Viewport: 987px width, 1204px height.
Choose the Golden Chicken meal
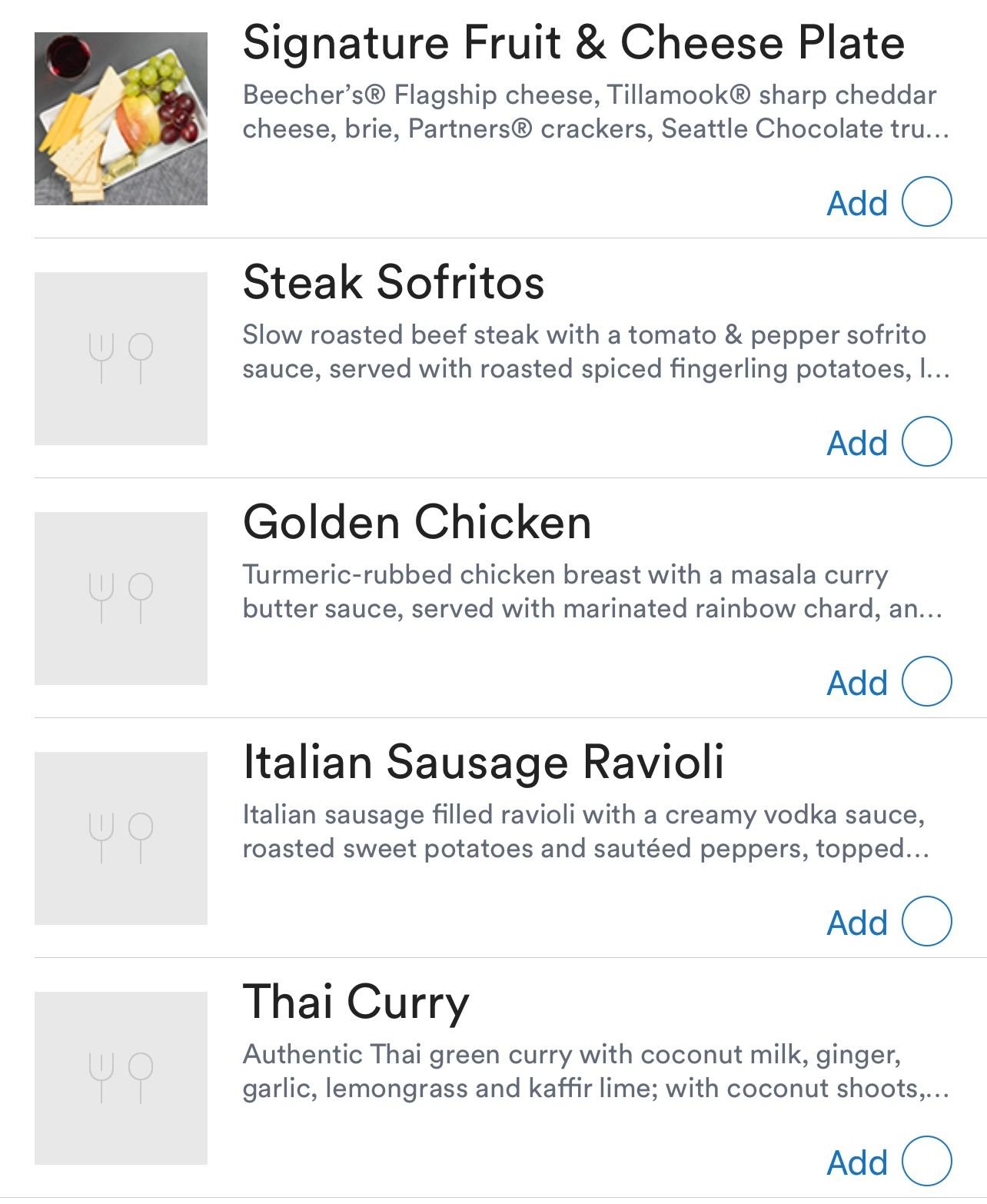pyautogui.click(x=926, y=682)
